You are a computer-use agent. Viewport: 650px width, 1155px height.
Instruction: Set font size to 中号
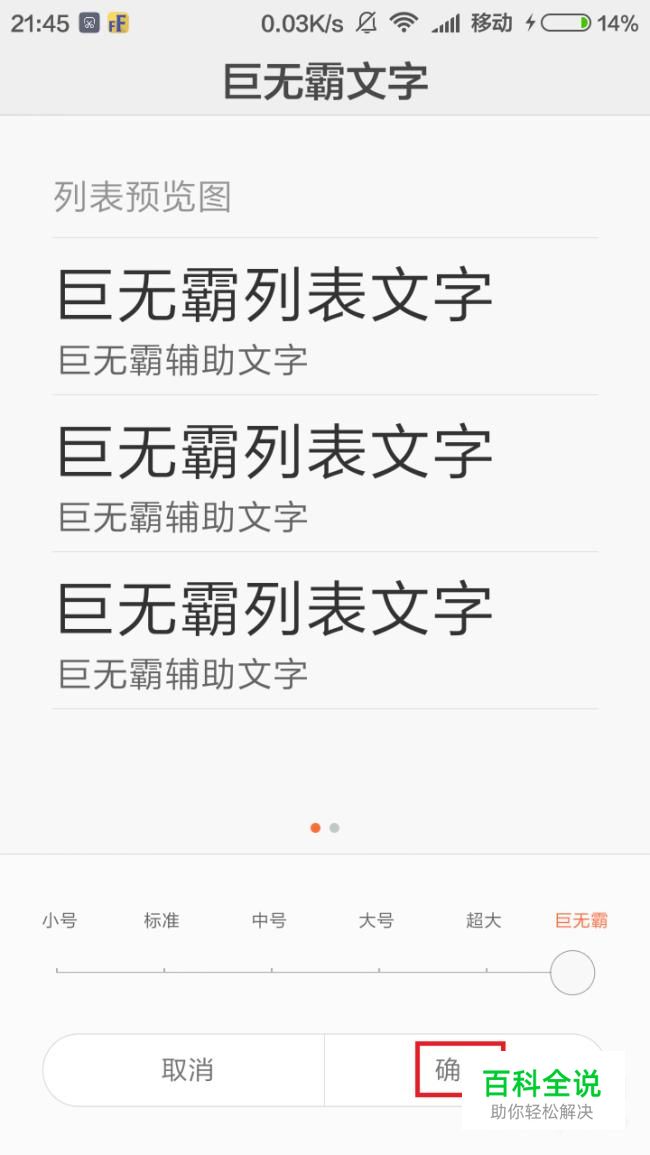[x=269, y=921]
